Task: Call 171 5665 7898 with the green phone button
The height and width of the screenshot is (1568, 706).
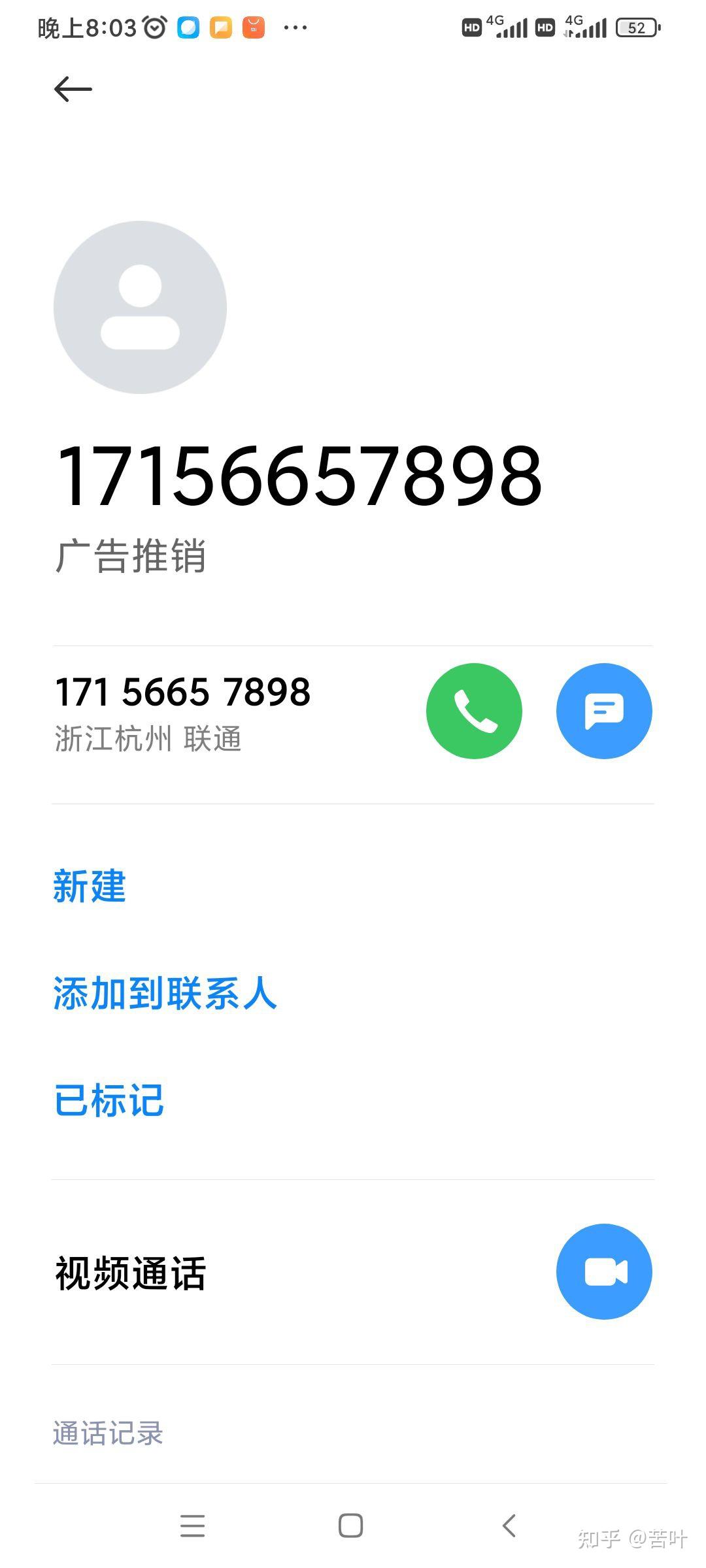Action: (x=474, y=711)
